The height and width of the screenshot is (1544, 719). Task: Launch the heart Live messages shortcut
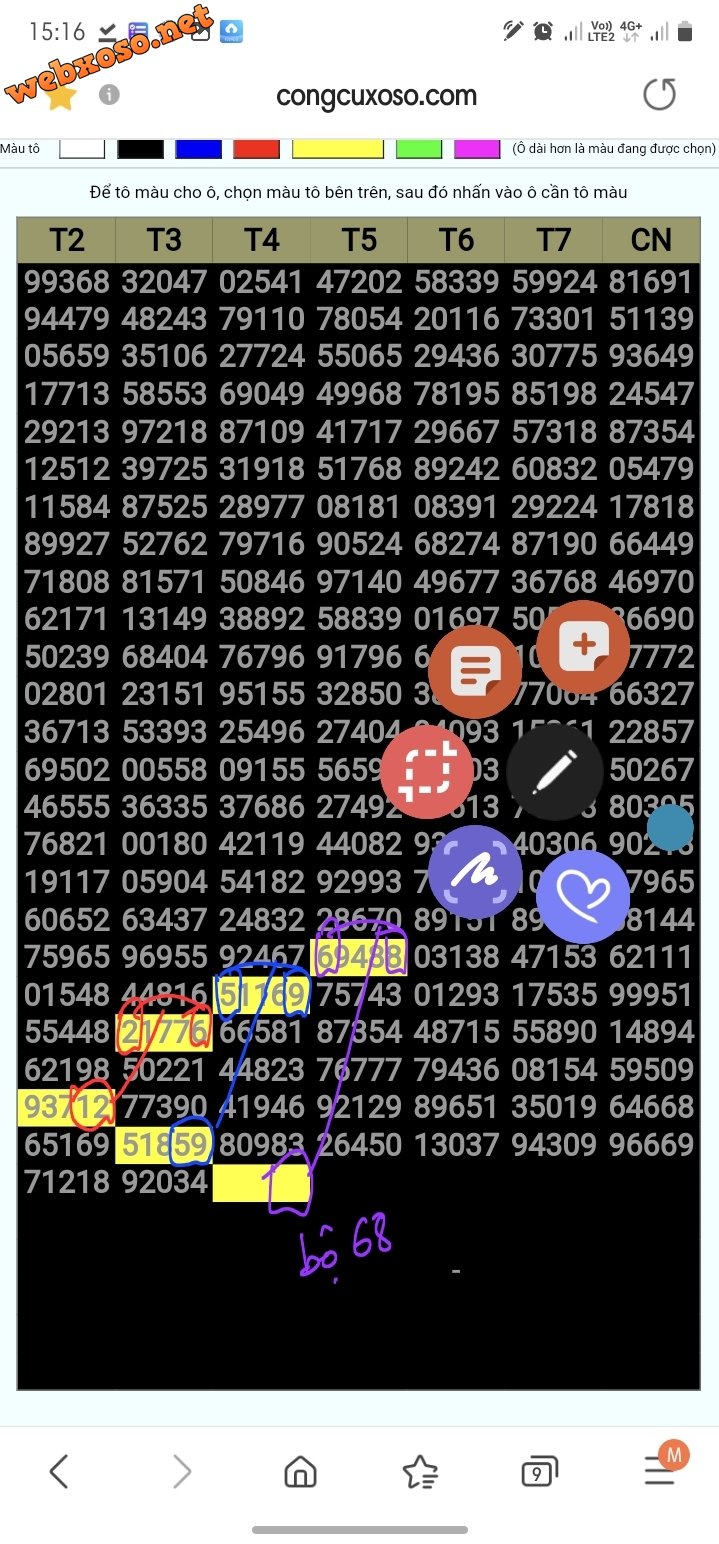click(583, 896)
